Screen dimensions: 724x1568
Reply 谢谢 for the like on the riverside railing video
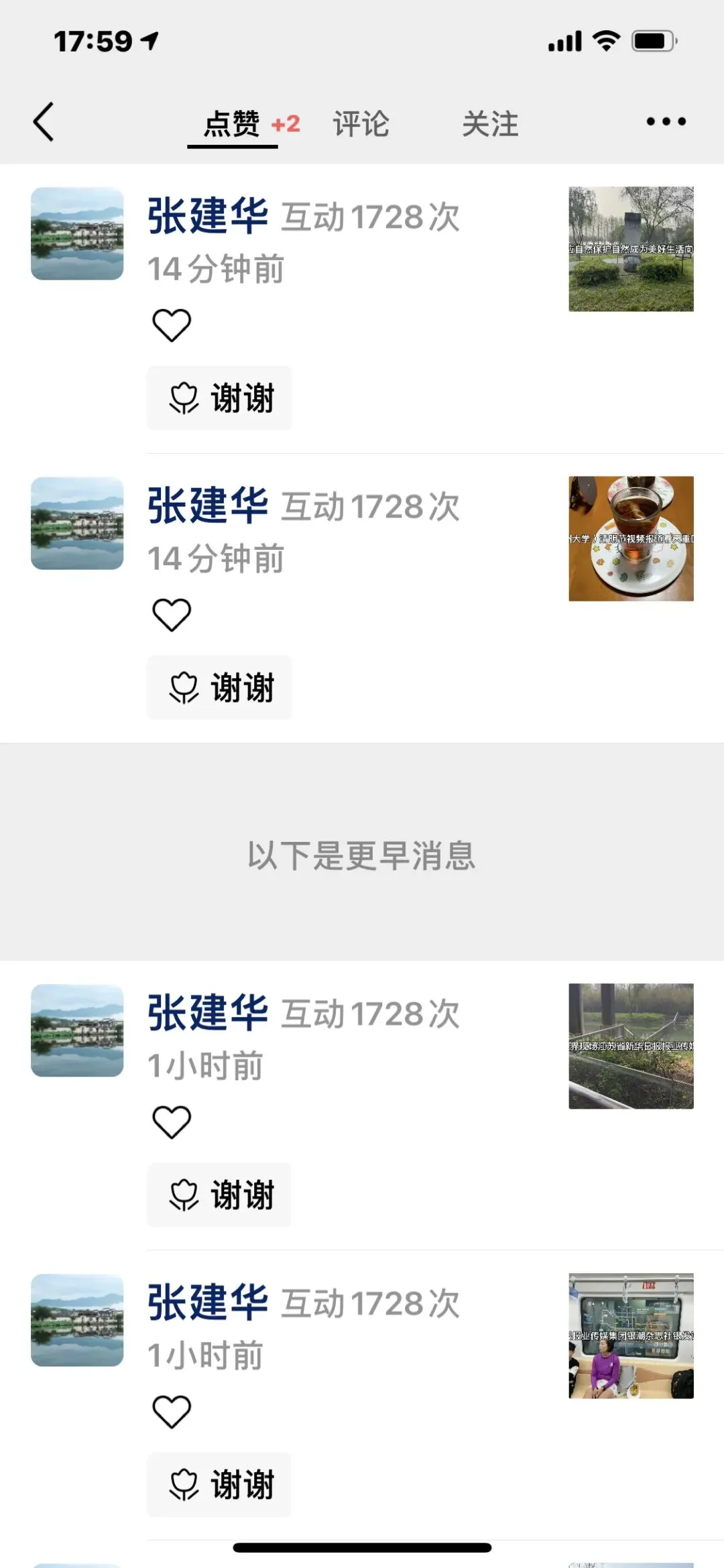[219, 1195]
